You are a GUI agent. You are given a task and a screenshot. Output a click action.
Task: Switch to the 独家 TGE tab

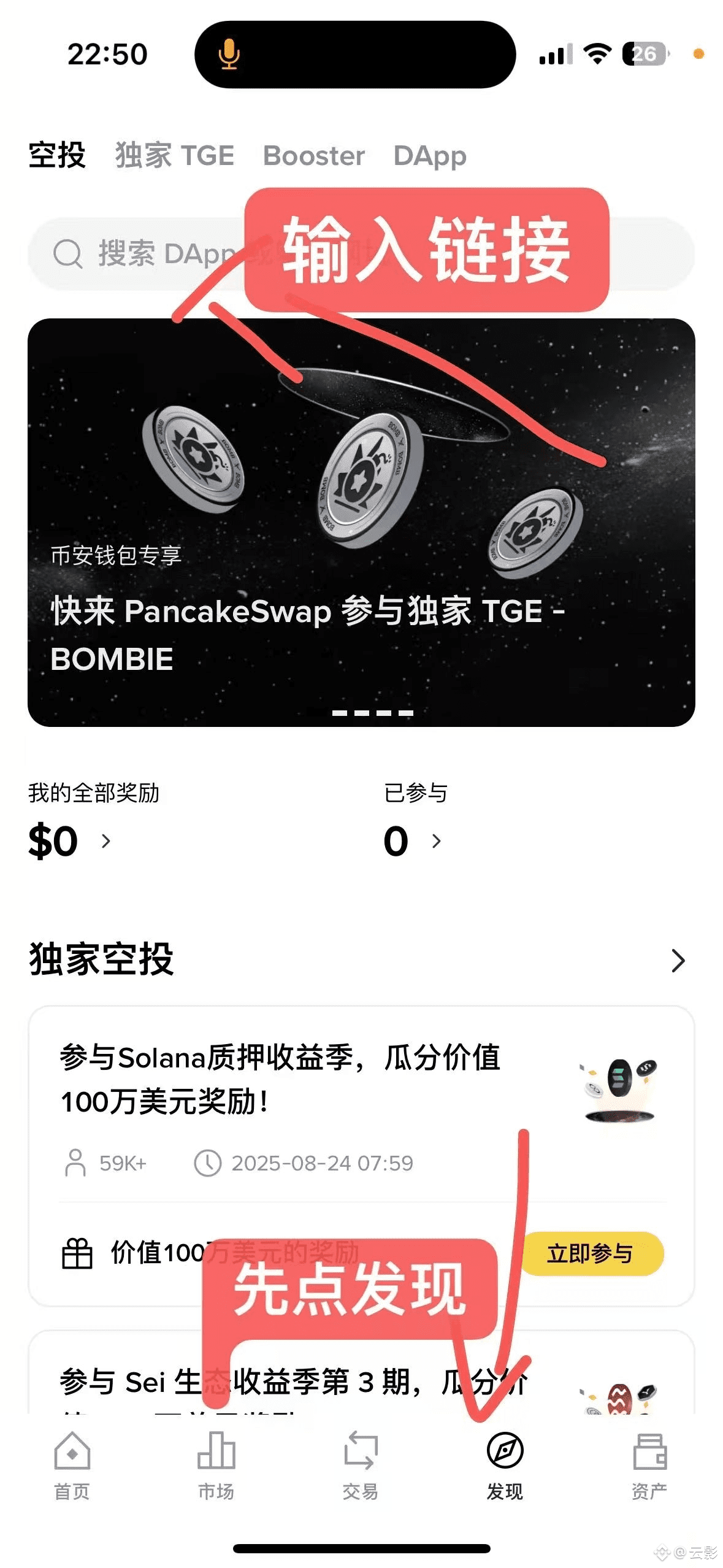(175, 155)
